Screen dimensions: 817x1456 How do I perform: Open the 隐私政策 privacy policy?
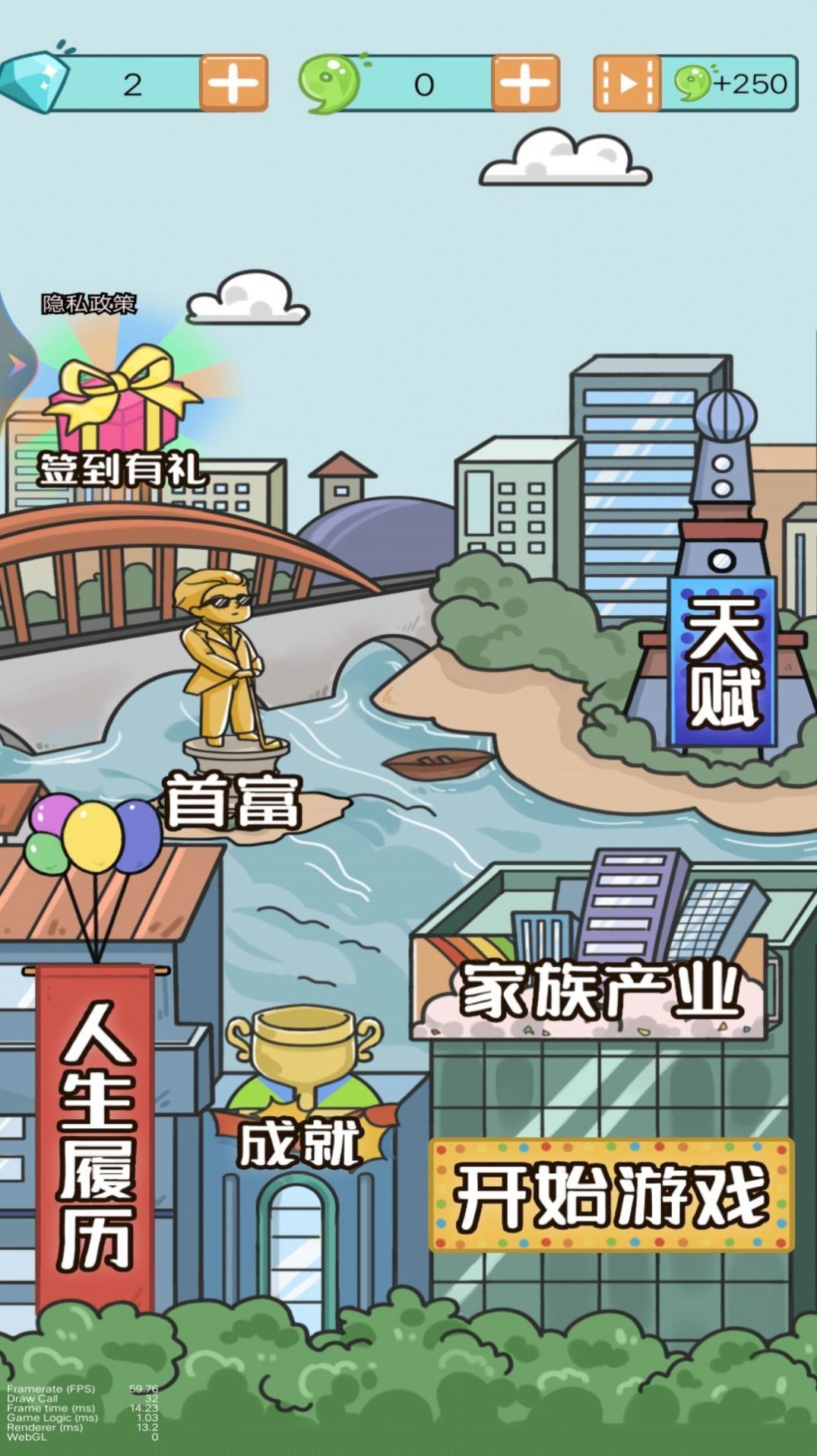tap(89, 304)
